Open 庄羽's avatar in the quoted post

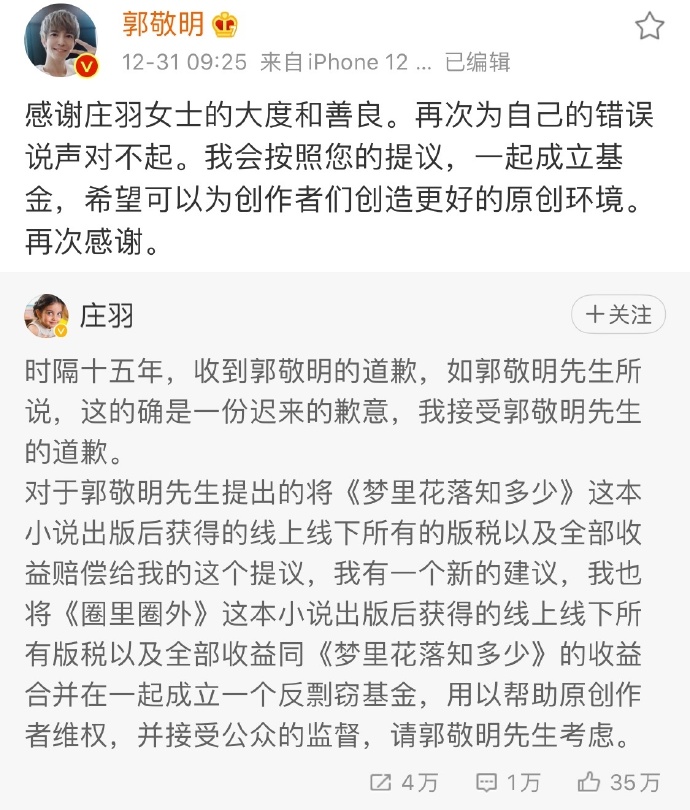(47, 317)
